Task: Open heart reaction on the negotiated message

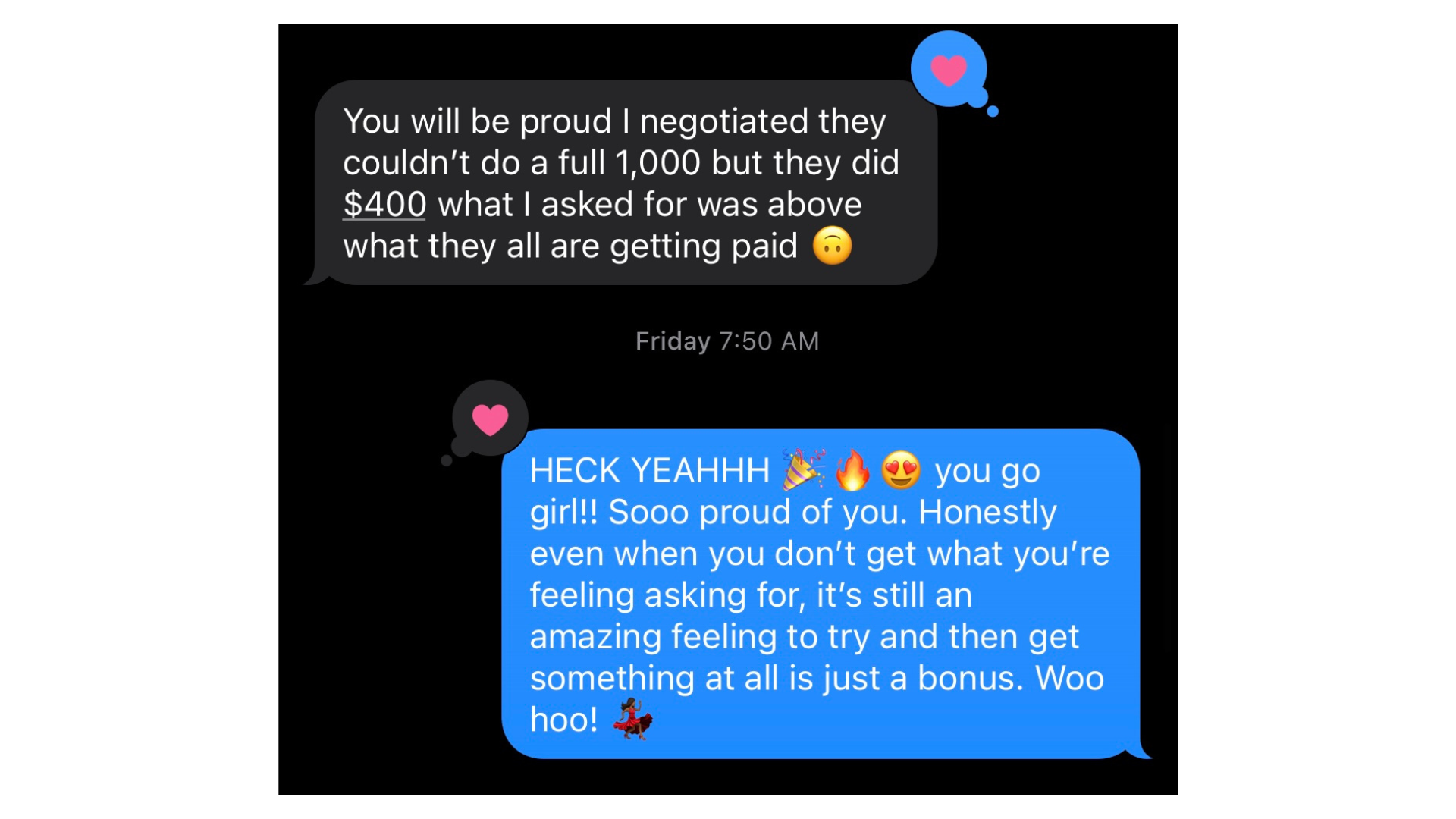Action: (949, 70)
